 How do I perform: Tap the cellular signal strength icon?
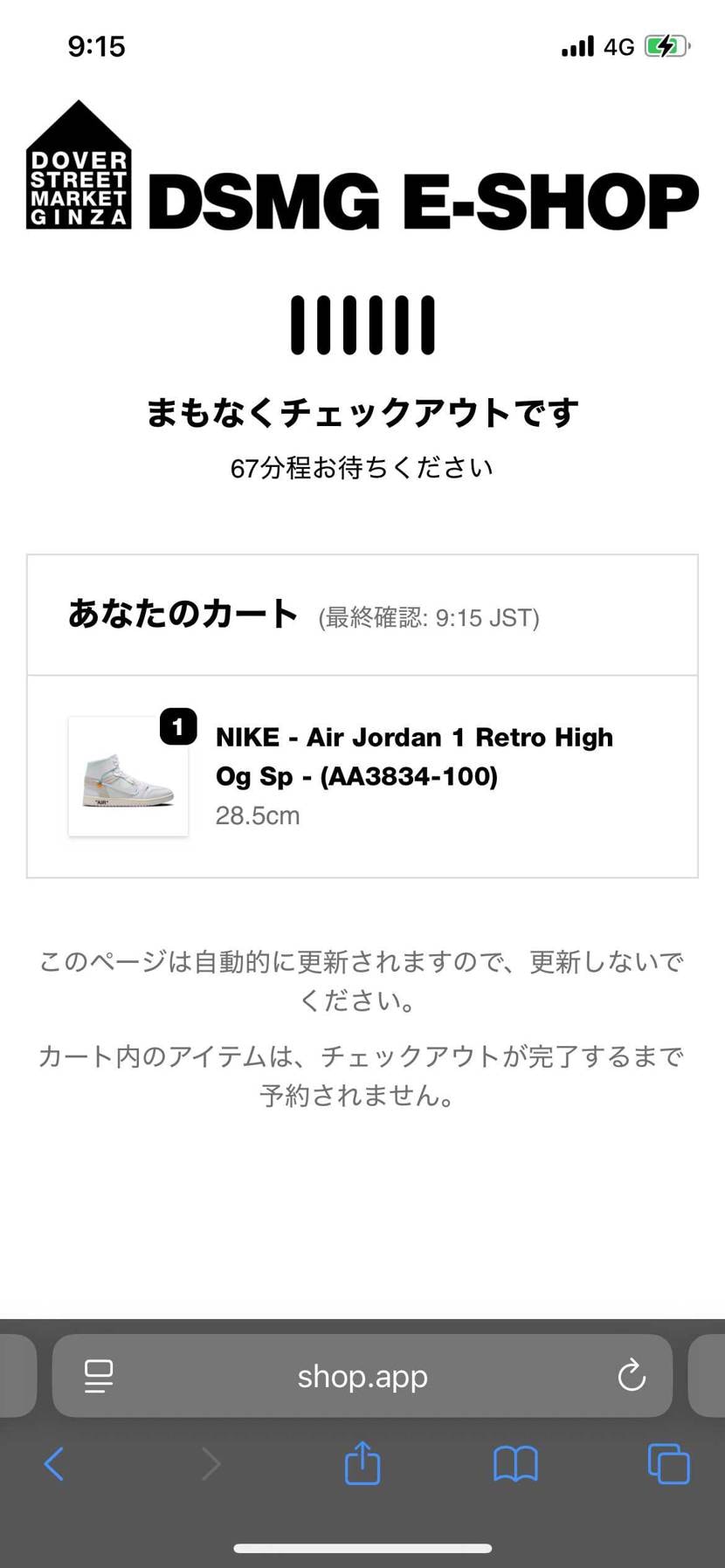point(577,45)
